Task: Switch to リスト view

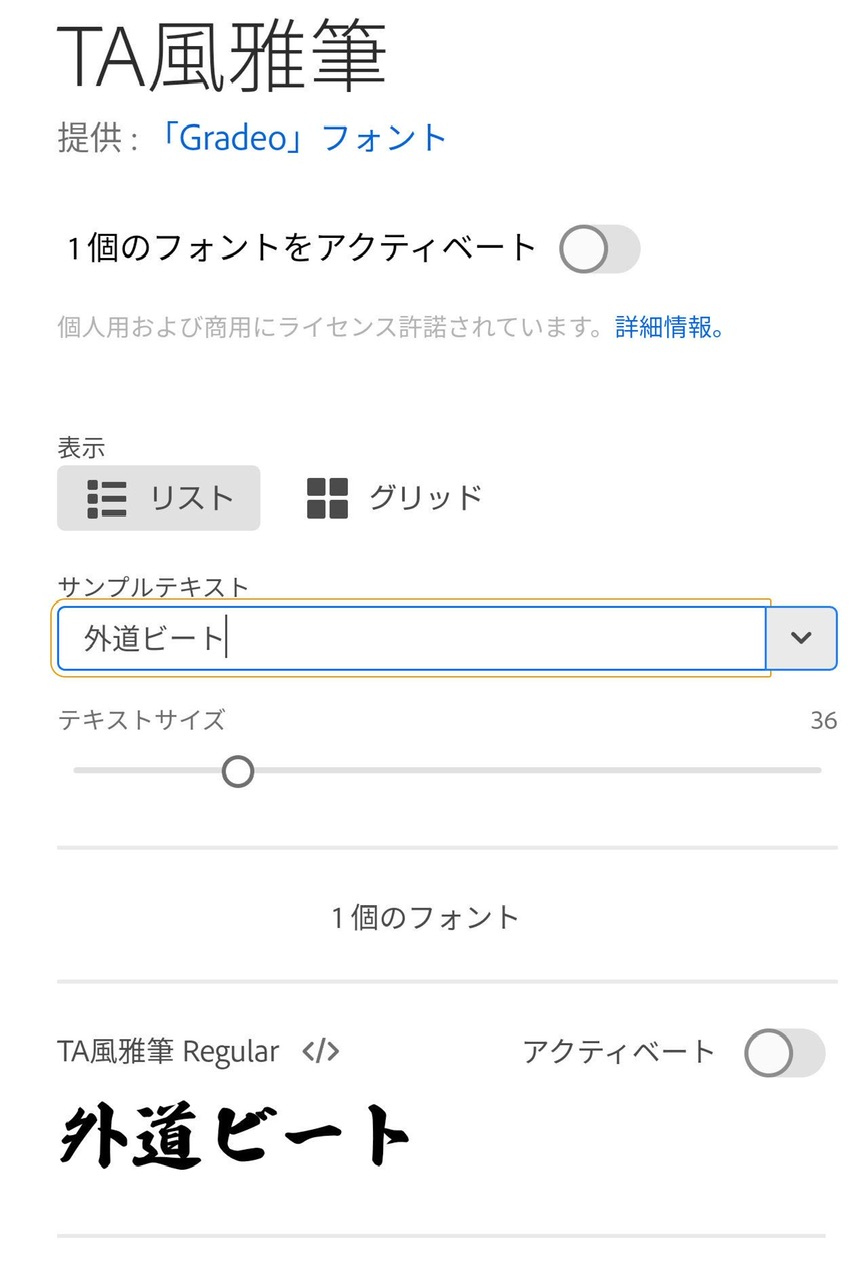Action: pos(159,498)
